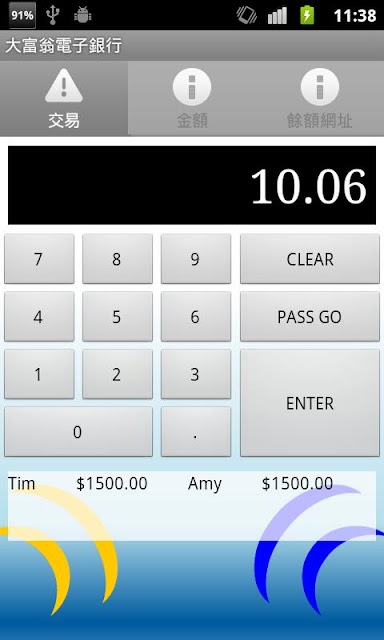Viewport: 384px width, 640px height.
Task: Enter digit 7 on keypad
Action: (x=39, y=259)
